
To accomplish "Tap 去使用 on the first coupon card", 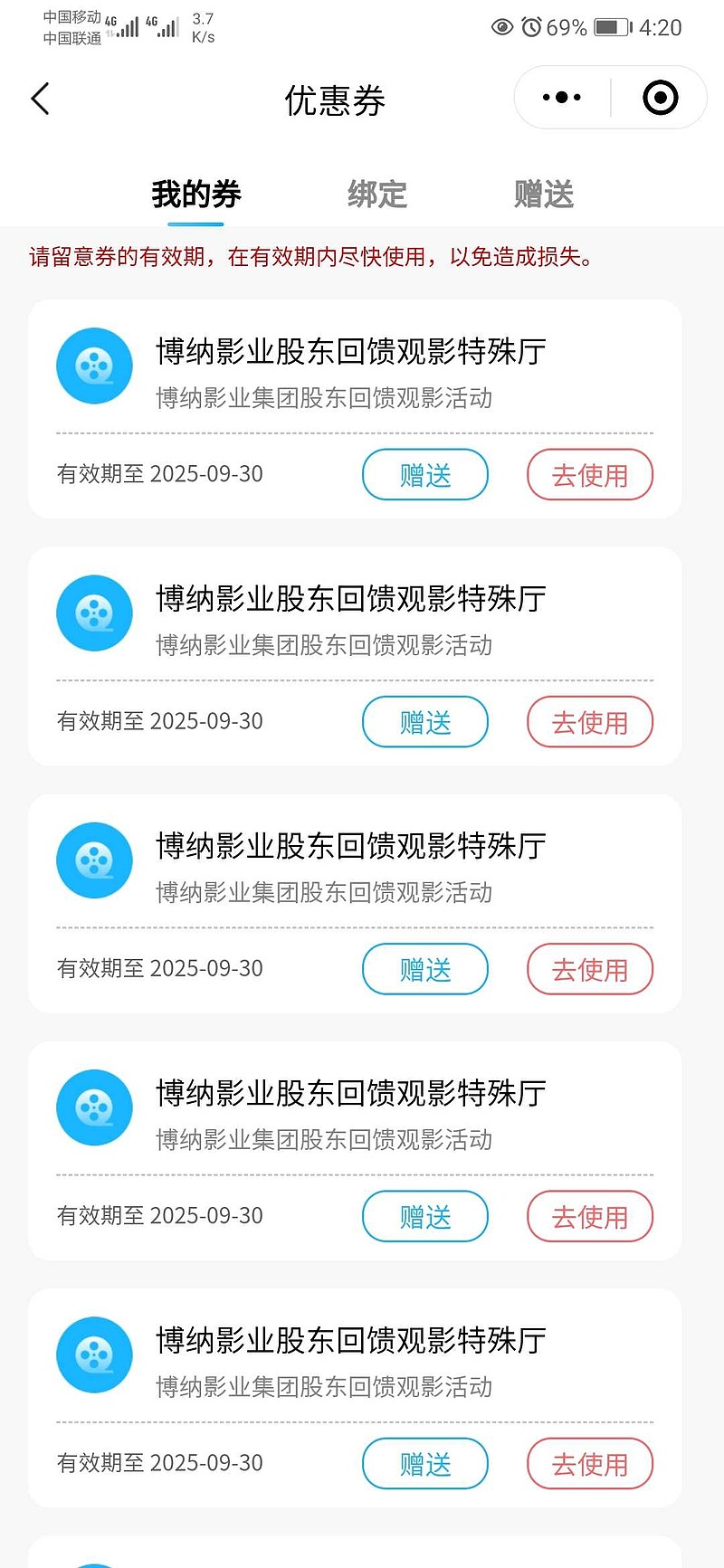I will coord(590,474).
